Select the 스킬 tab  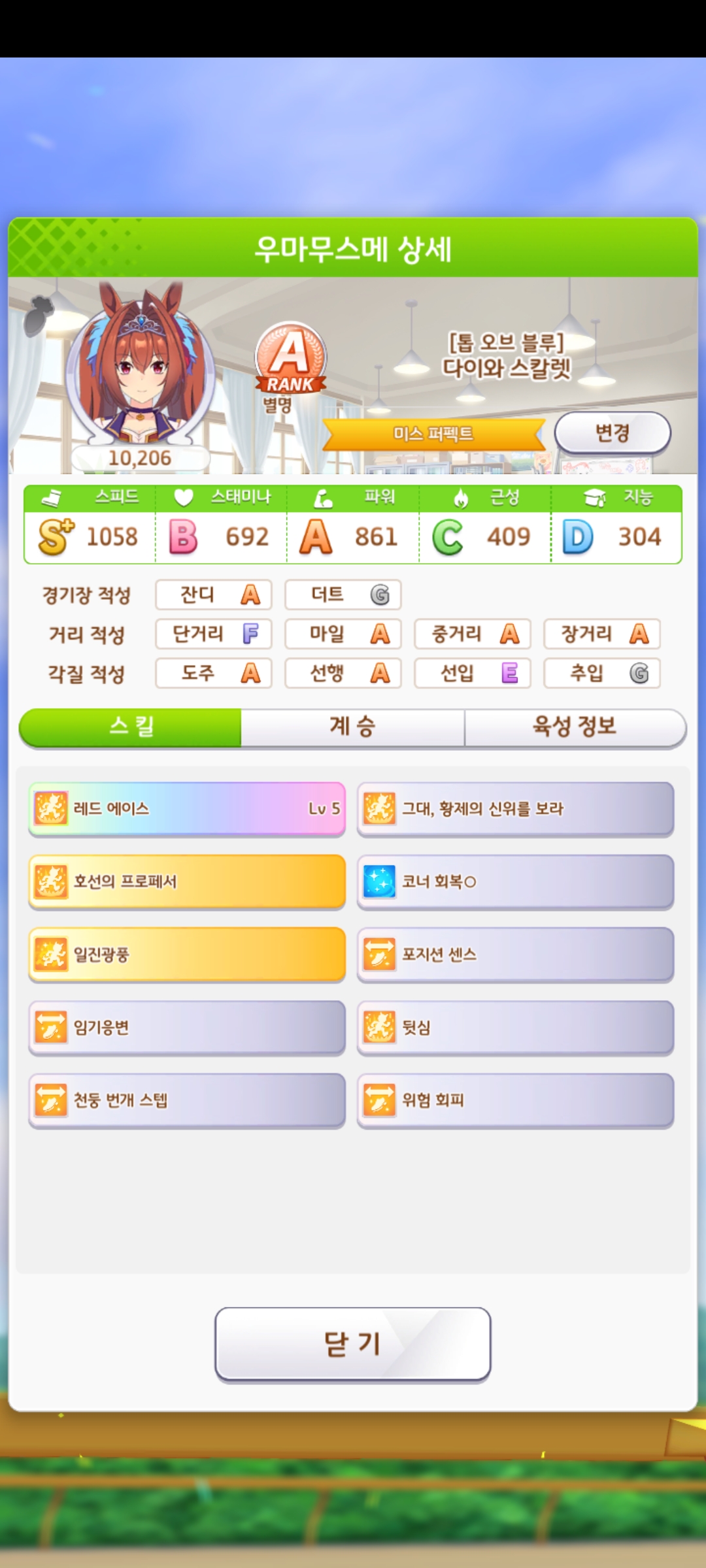pyautogui.click(x=131, y=727)
